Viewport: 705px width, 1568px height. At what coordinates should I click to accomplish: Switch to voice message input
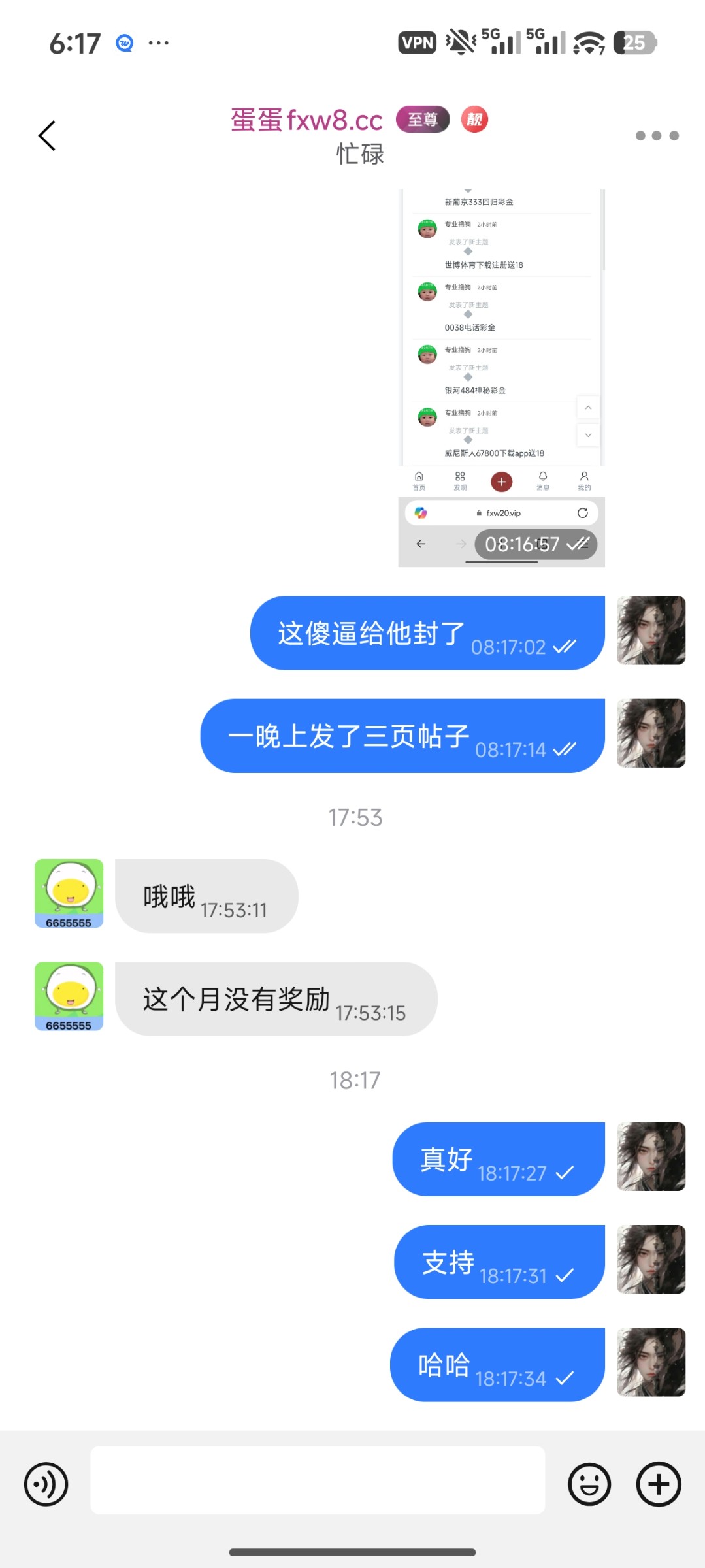pyautogui.click(x=46, y=1484)
